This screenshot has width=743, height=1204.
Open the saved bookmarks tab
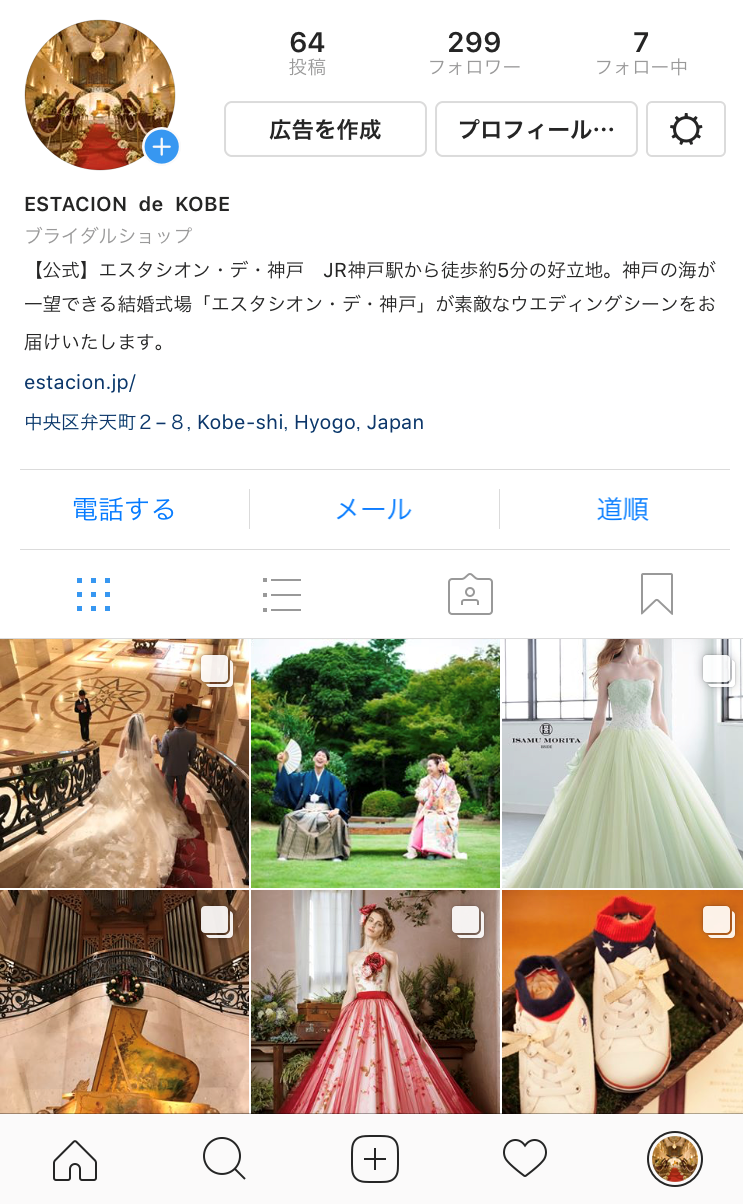(x=657, y=594)
